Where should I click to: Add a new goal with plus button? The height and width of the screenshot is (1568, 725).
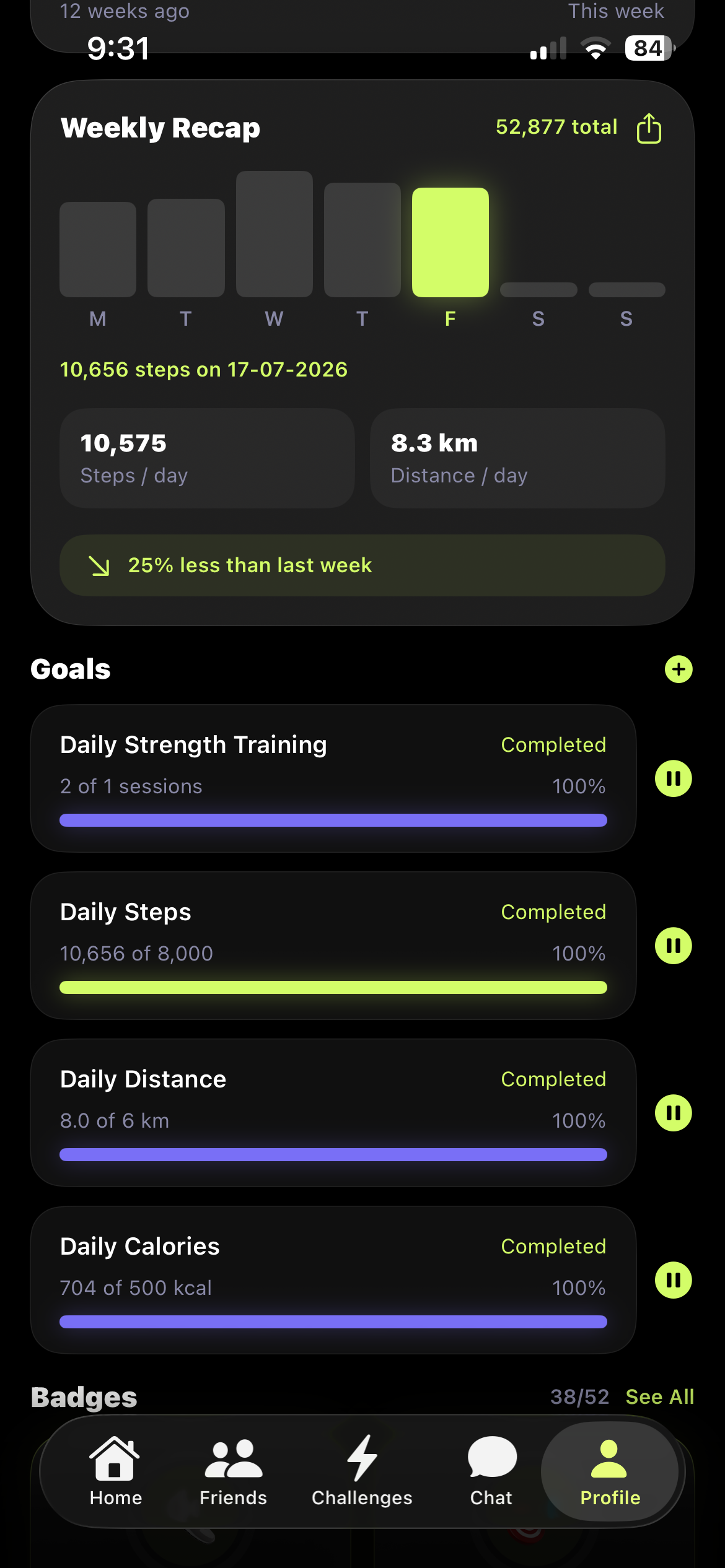click(x=679, y=669)
